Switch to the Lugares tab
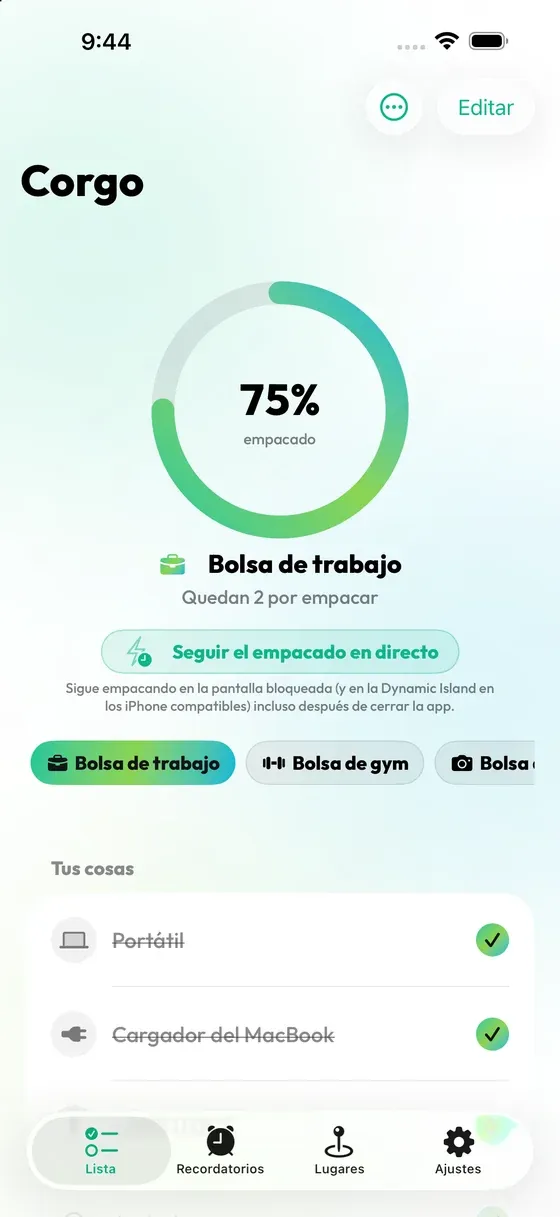560x1217 pixels. tap(339, 1151)
